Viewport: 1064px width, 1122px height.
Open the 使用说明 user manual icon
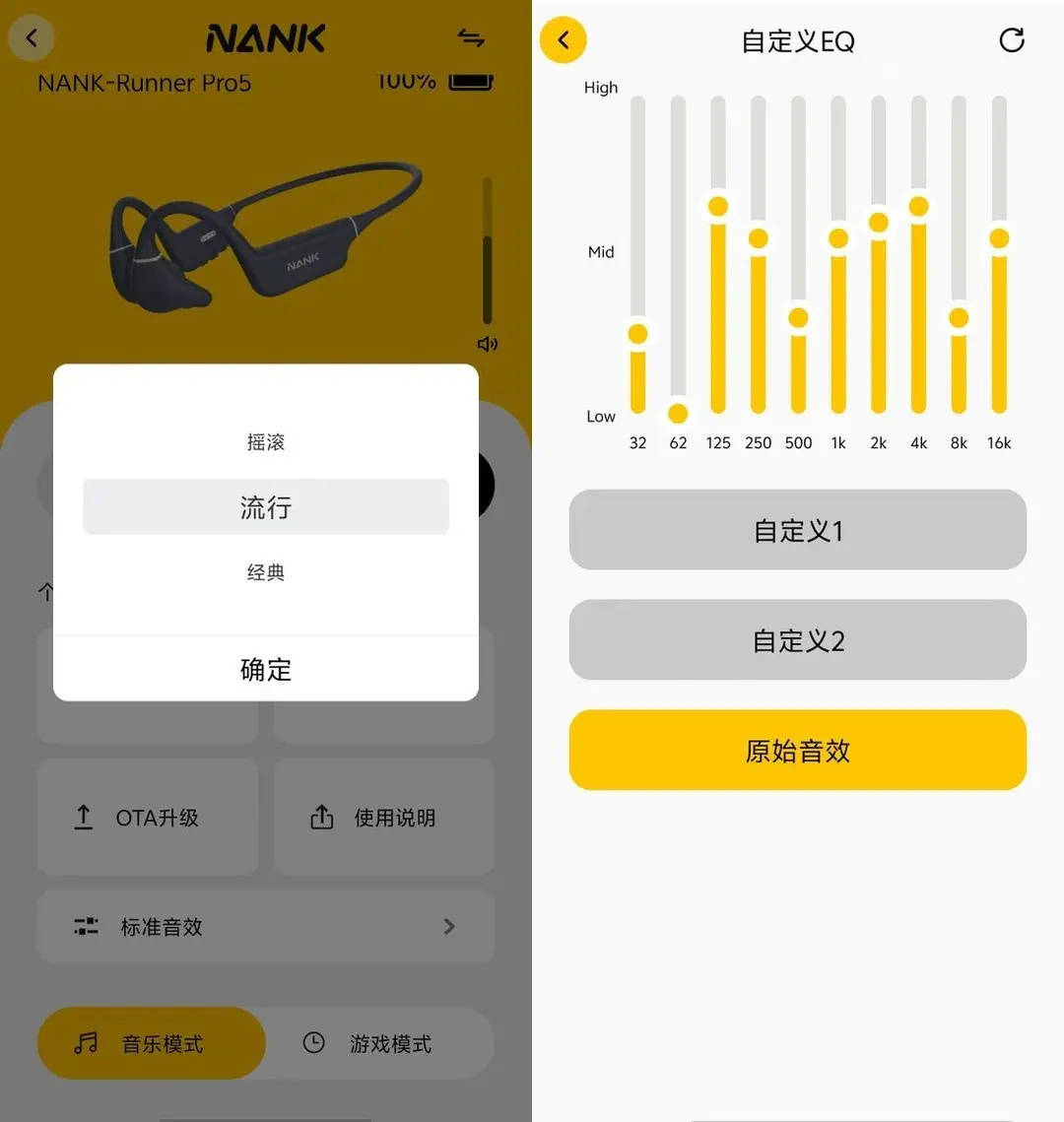click(321, 818)
